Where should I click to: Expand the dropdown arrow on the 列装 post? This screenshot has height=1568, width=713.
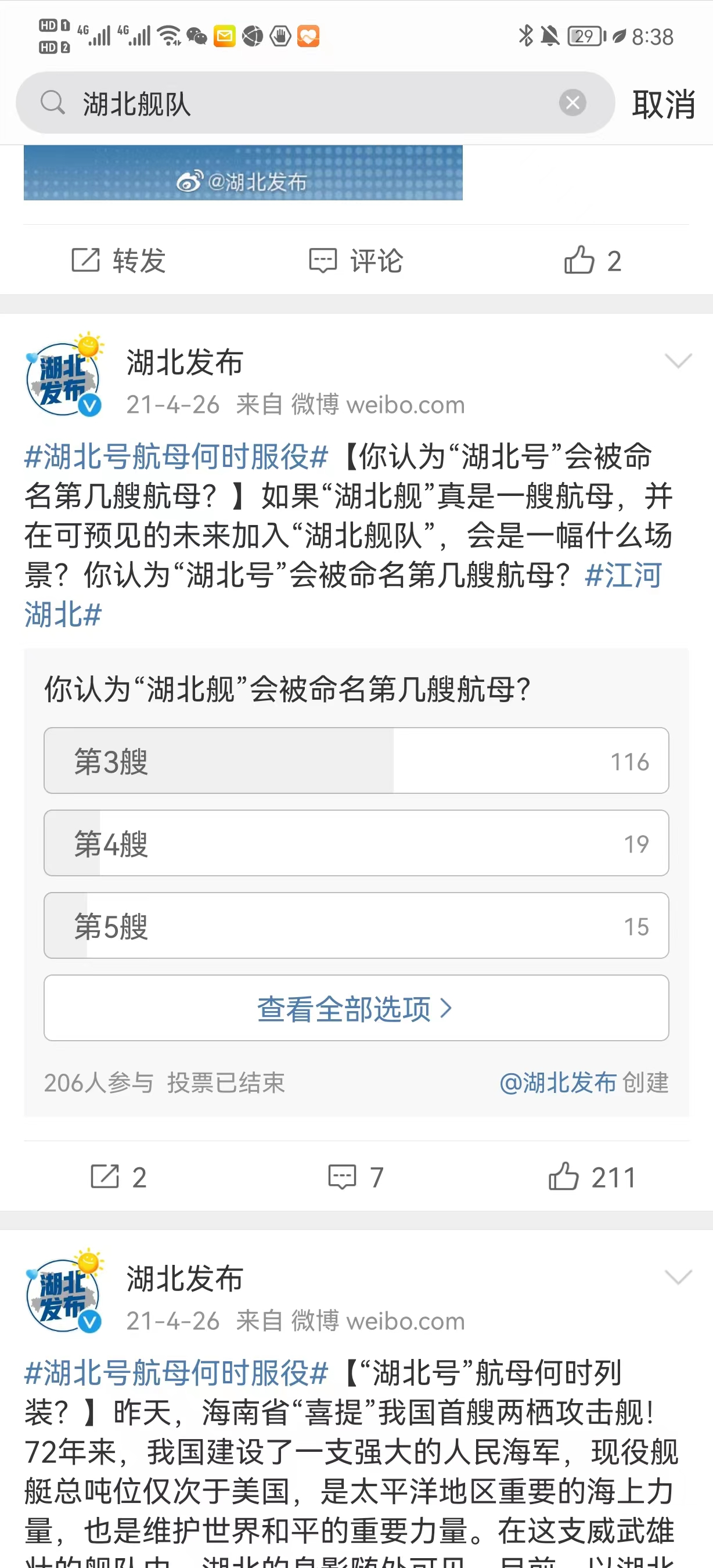[678, 1278]
